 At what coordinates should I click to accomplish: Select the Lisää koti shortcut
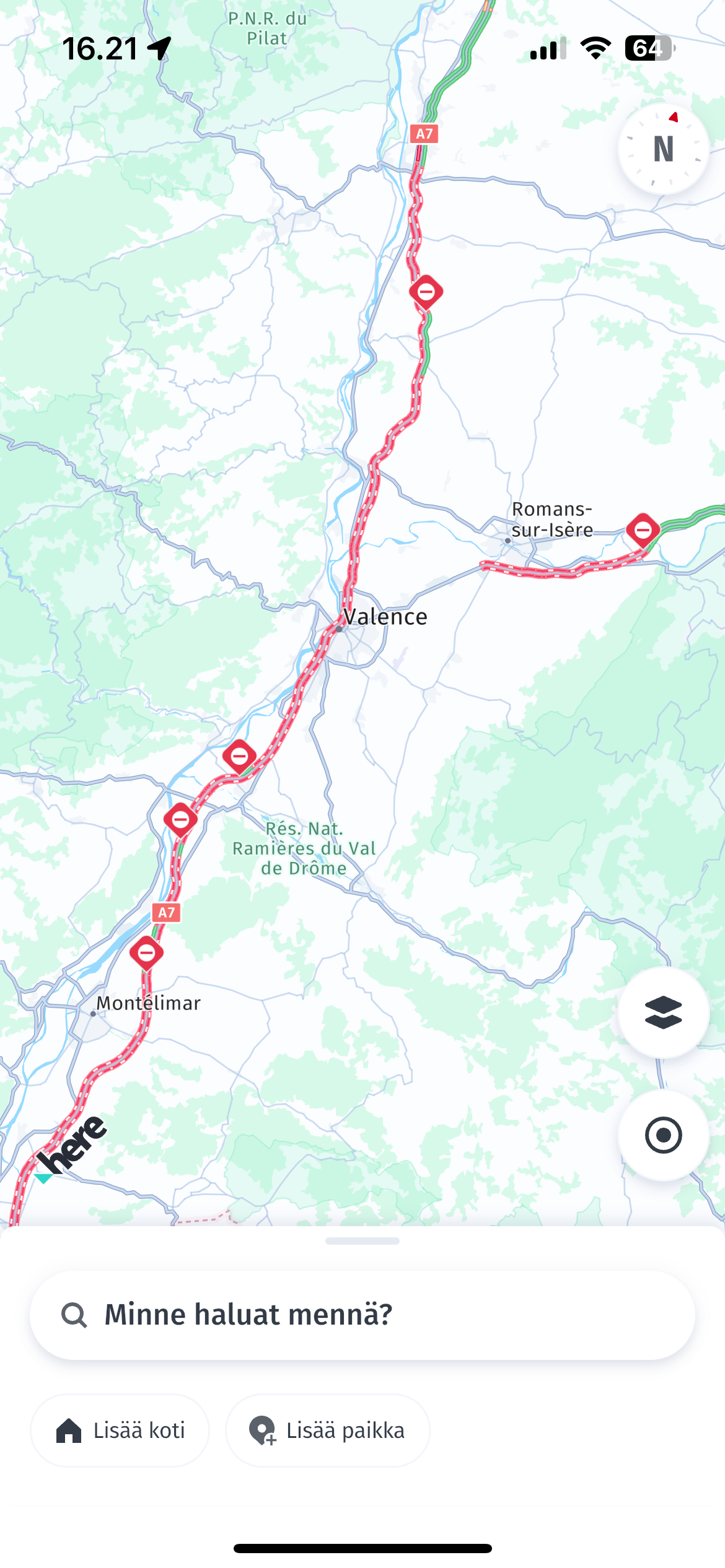pyautogui.click(x=120, y=1431)
